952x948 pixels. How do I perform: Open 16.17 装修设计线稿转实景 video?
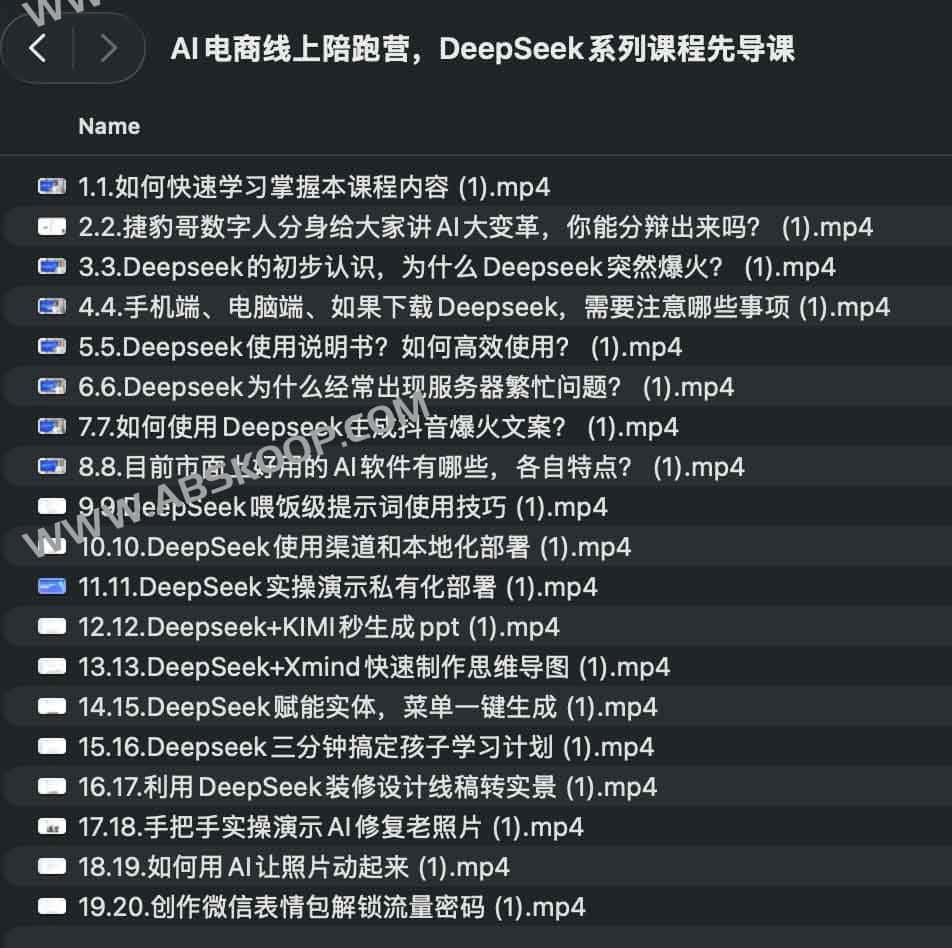pos(367,787)
